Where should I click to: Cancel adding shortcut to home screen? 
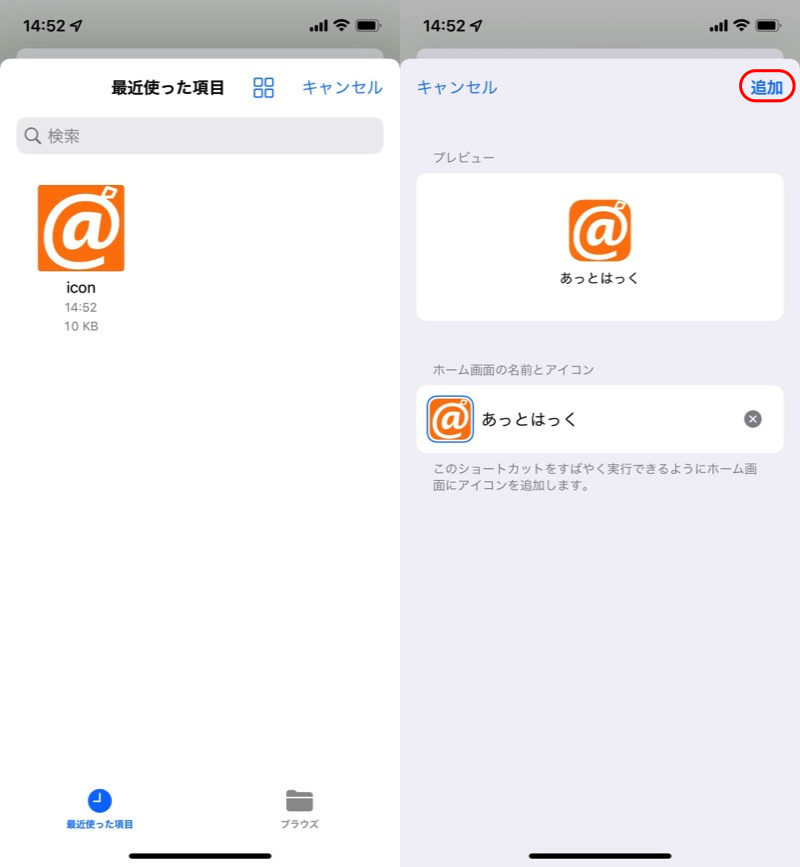click(x=457, y=88)
